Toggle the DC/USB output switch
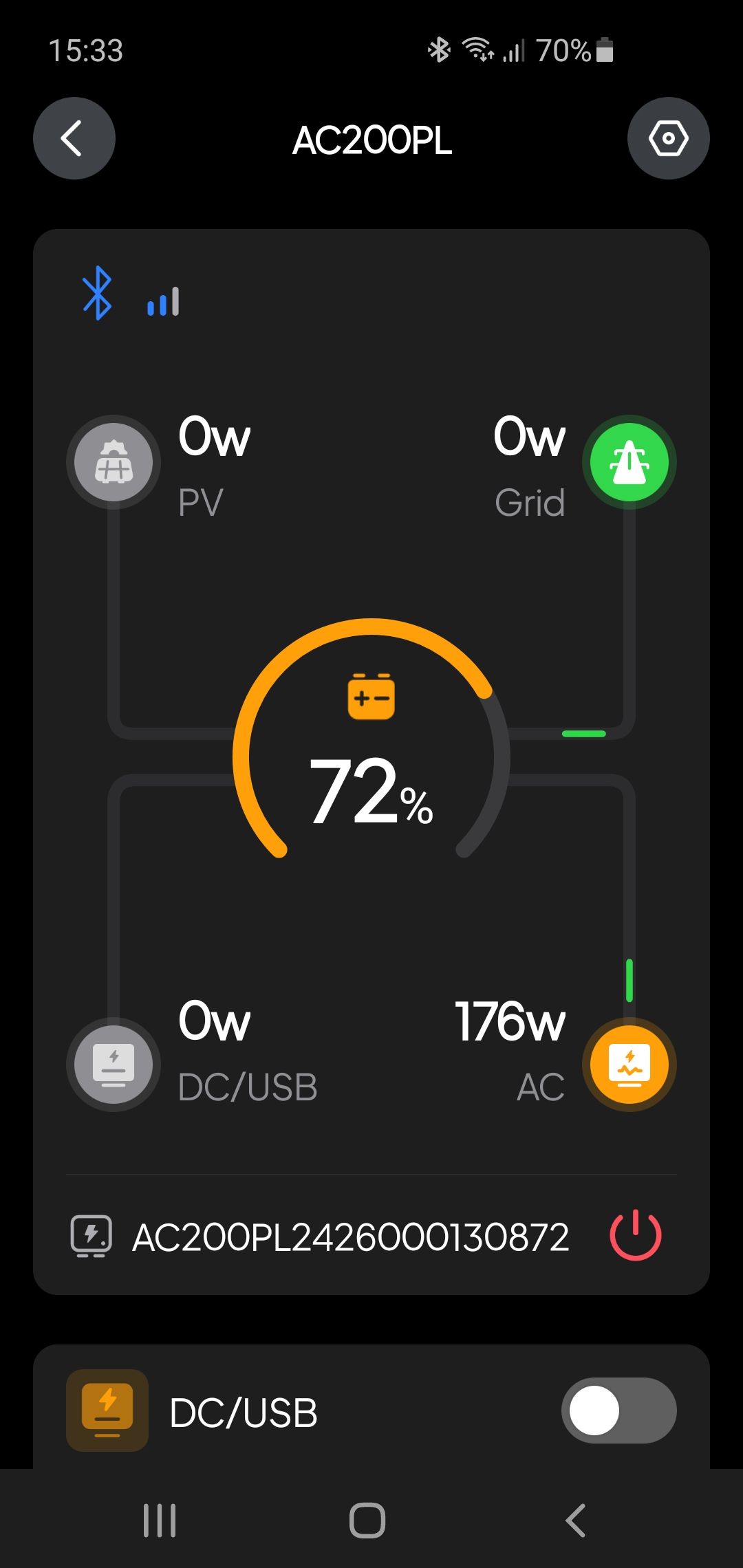Image resolution: width=743 pixels, height=1568 pixels. click(x=619, y=1410)
